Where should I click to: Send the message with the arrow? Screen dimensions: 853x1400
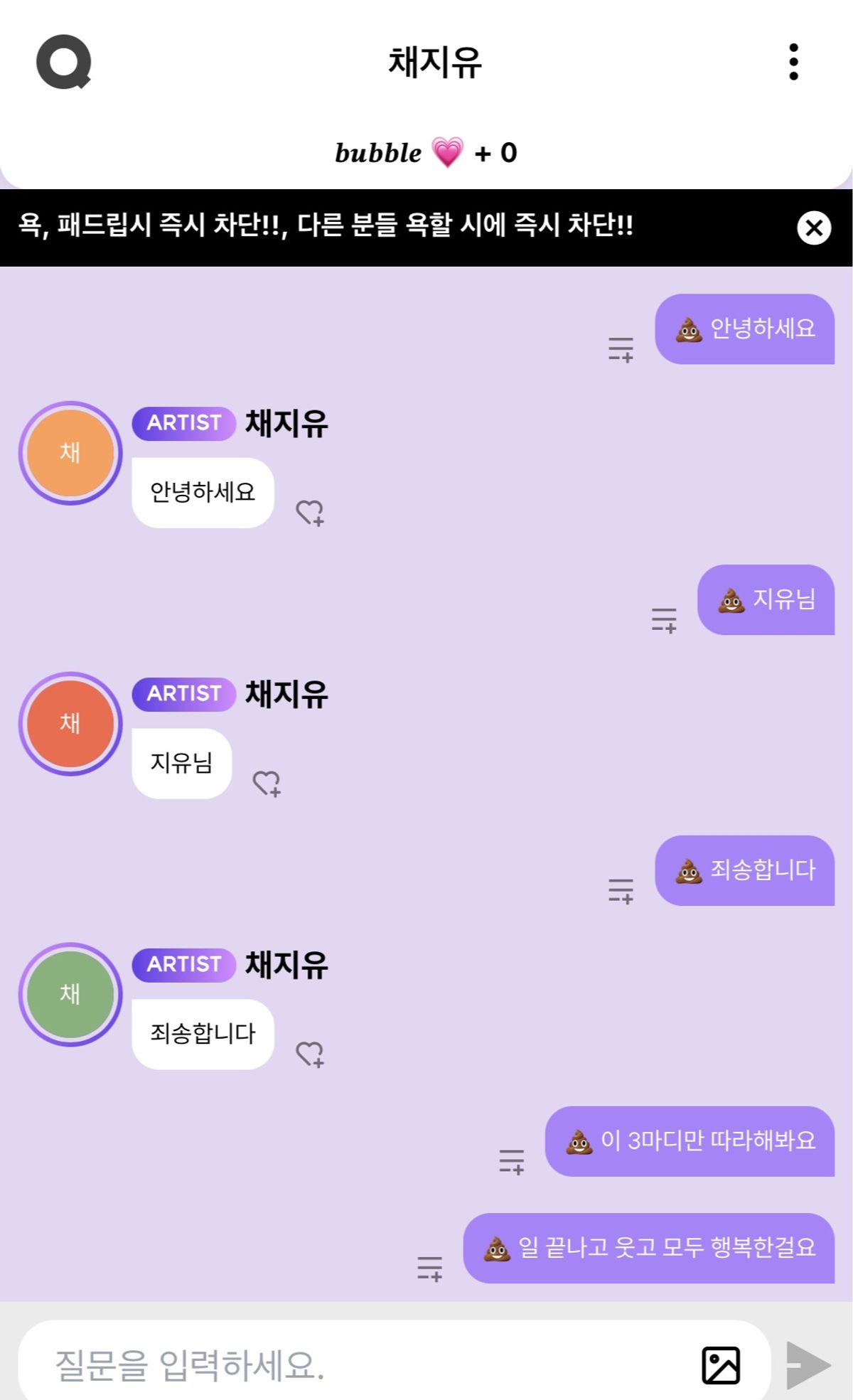point(809,1365)
